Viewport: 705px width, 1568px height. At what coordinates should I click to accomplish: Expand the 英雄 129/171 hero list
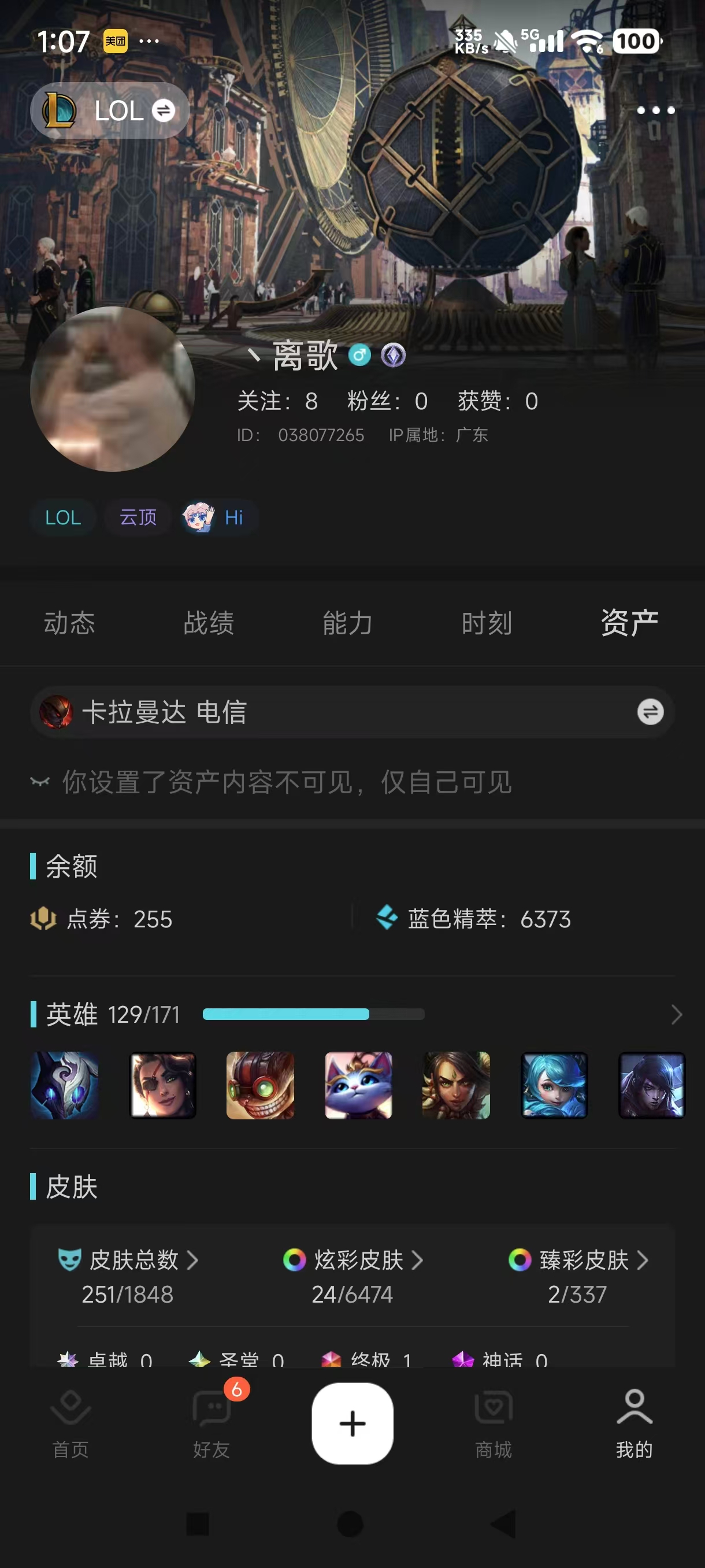pyautogui.click(x=676, y=1015)
